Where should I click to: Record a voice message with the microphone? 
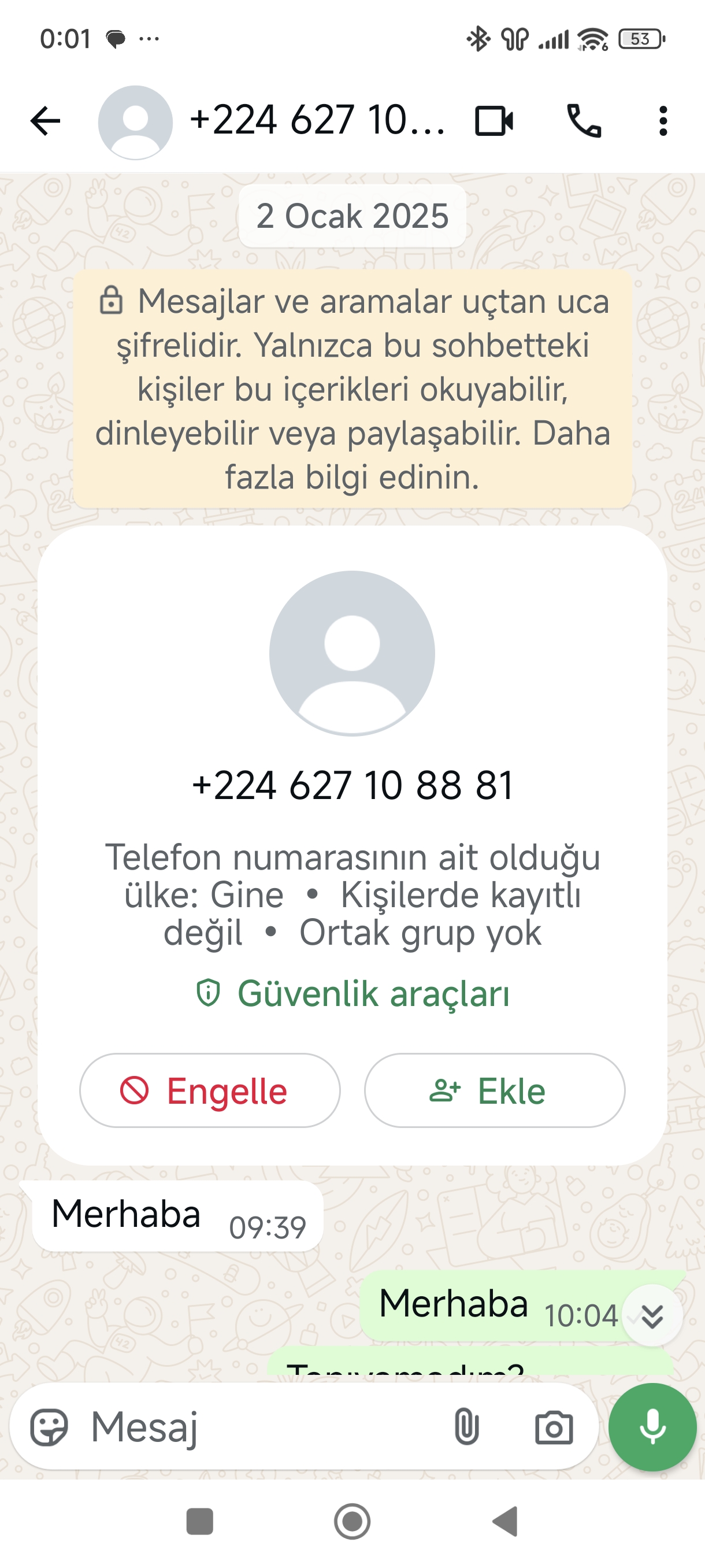coord(652,1427)
